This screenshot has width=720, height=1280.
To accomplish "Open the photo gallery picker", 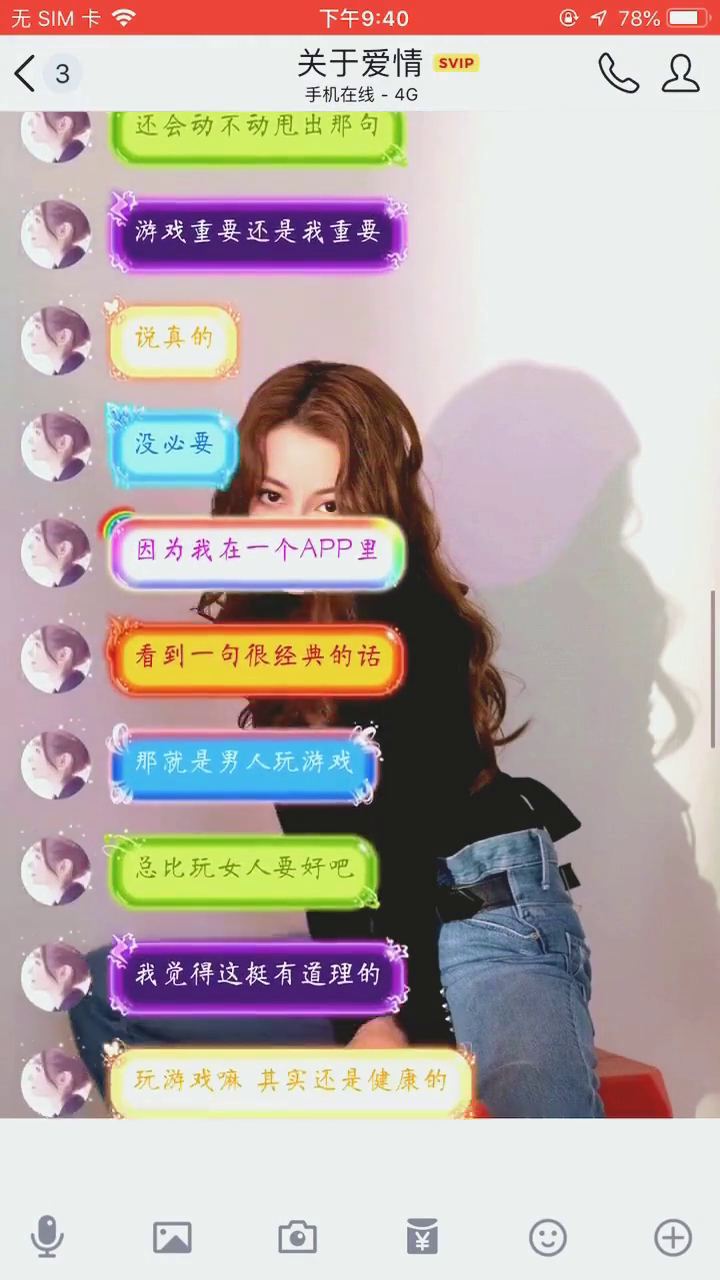I will coord(172,1237).
